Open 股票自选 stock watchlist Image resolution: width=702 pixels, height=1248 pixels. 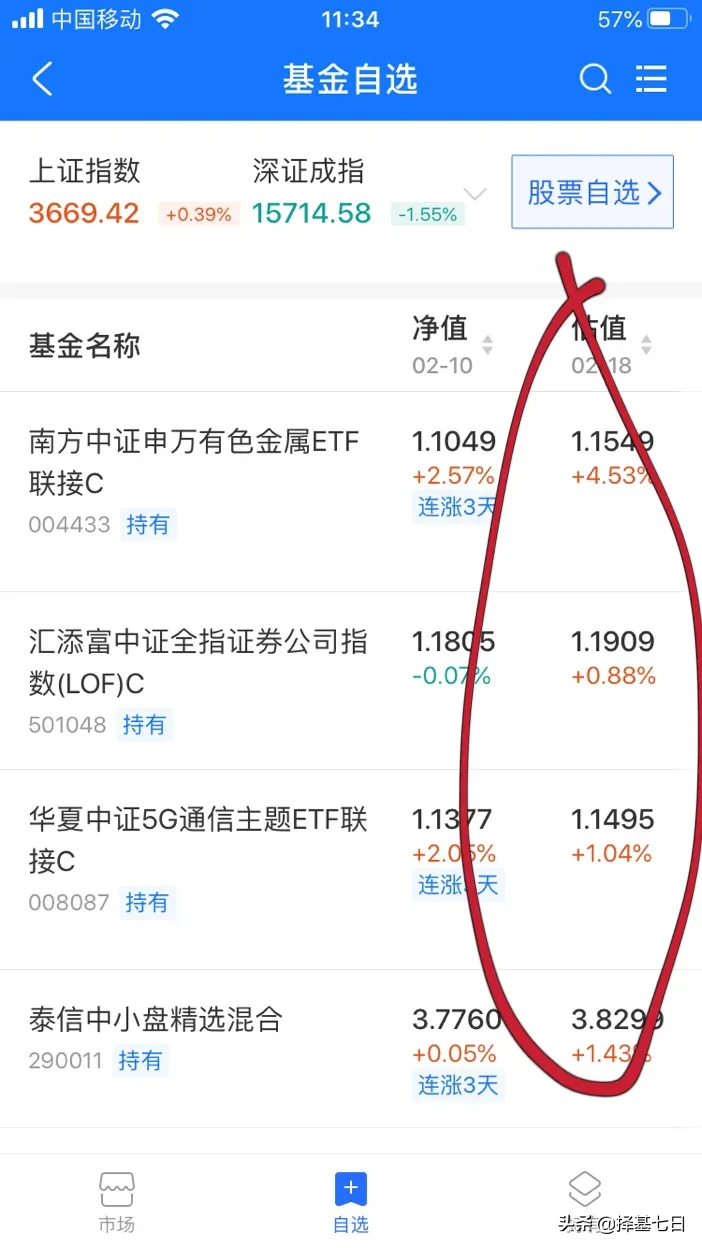tap(592, 192)
